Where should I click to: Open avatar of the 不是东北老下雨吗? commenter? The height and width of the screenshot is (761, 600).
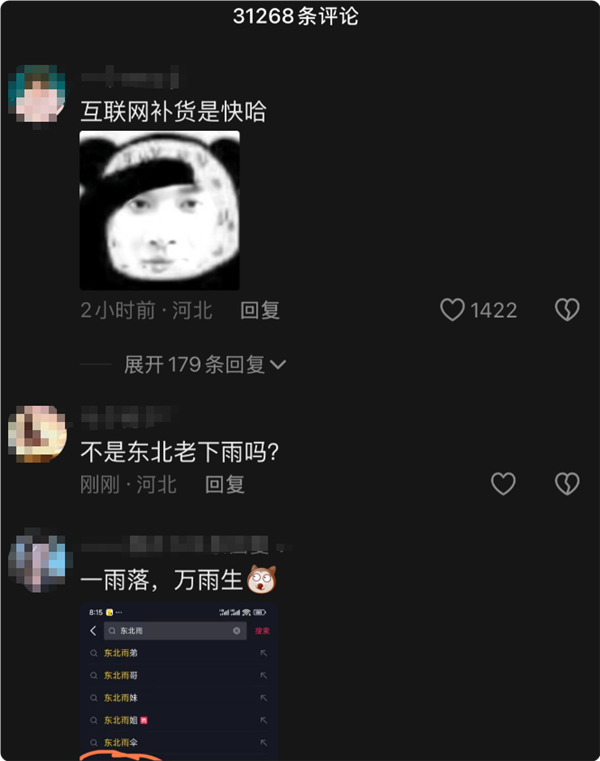pyautogui.click(x=38, y=433)
